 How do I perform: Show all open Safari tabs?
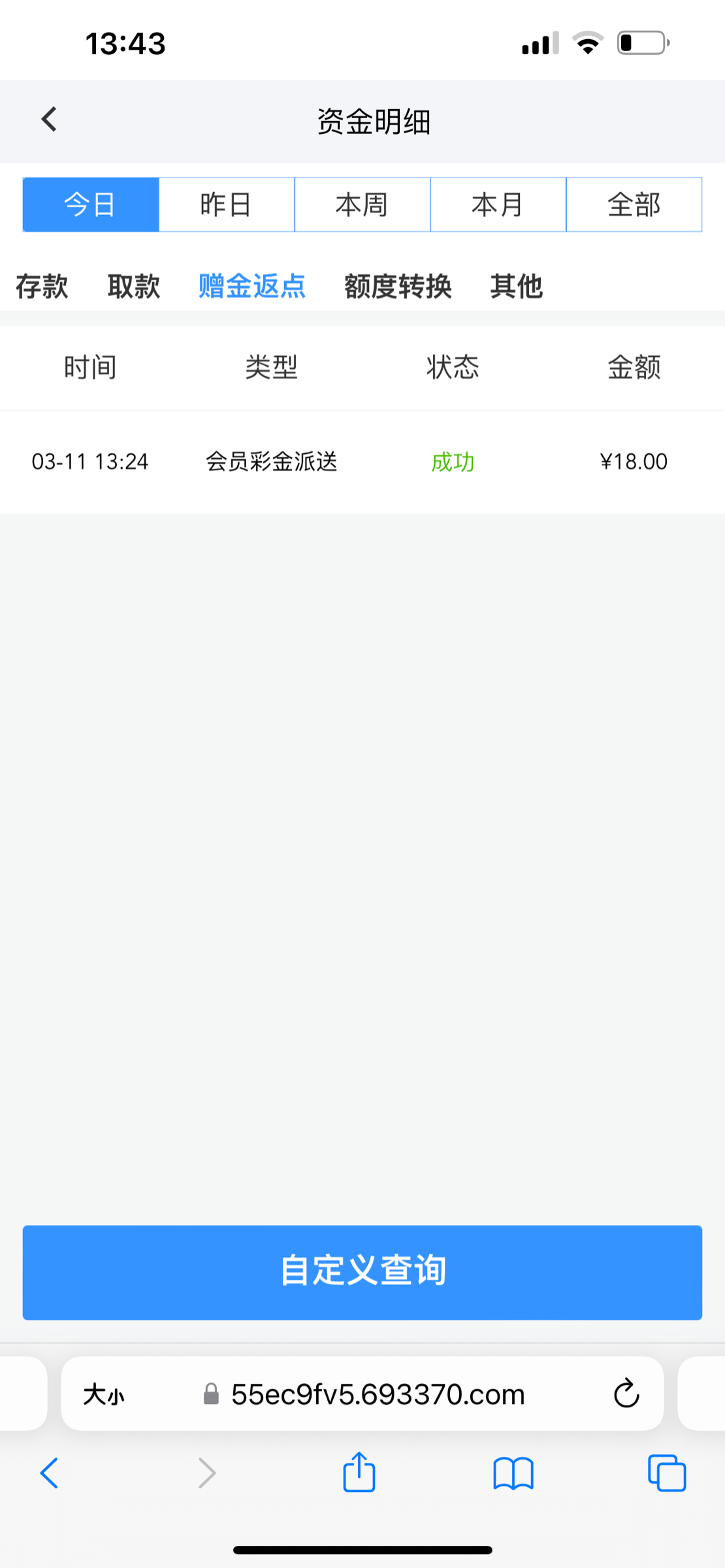click(x=667, y=1473)
